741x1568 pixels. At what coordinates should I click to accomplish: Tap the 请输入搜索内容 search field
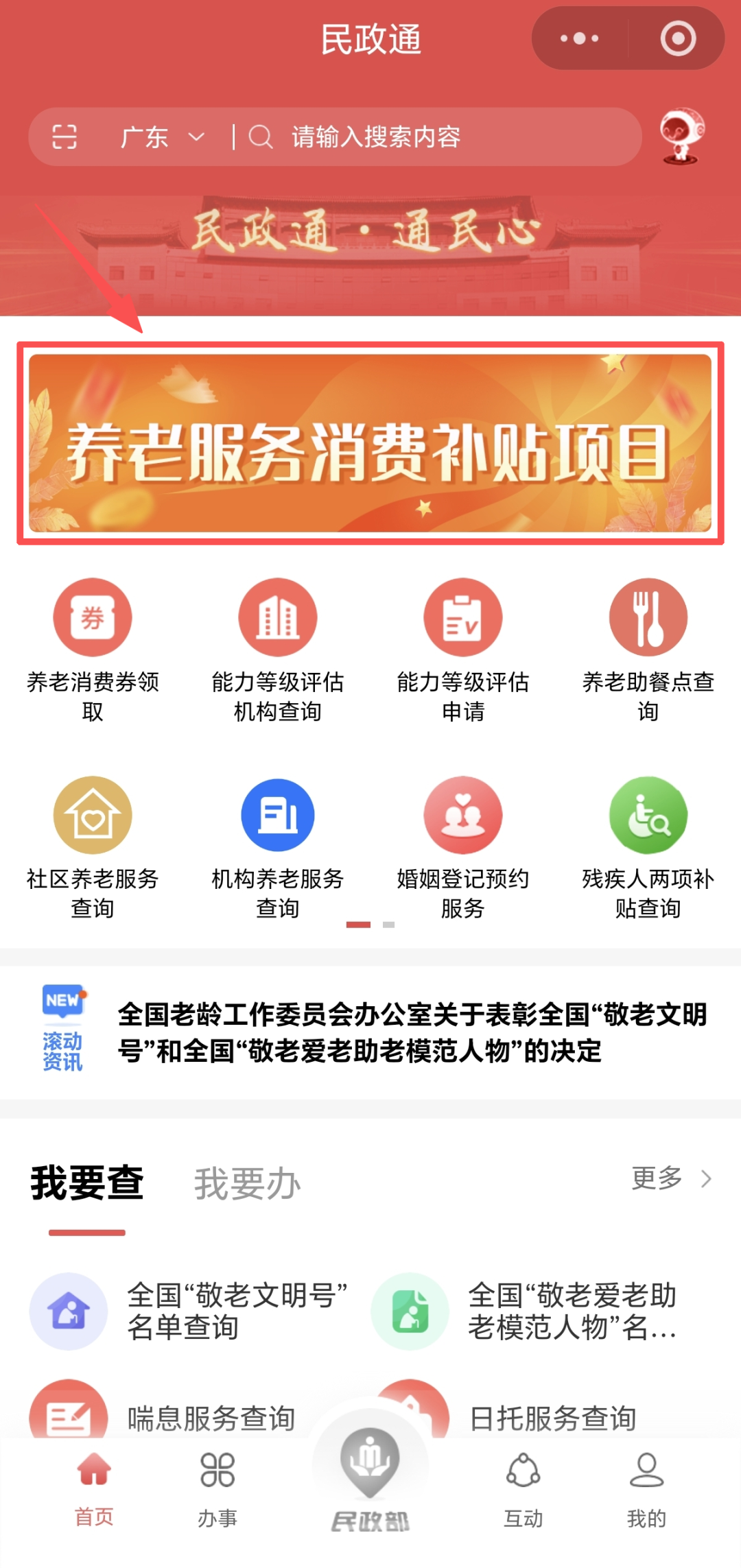439,137
